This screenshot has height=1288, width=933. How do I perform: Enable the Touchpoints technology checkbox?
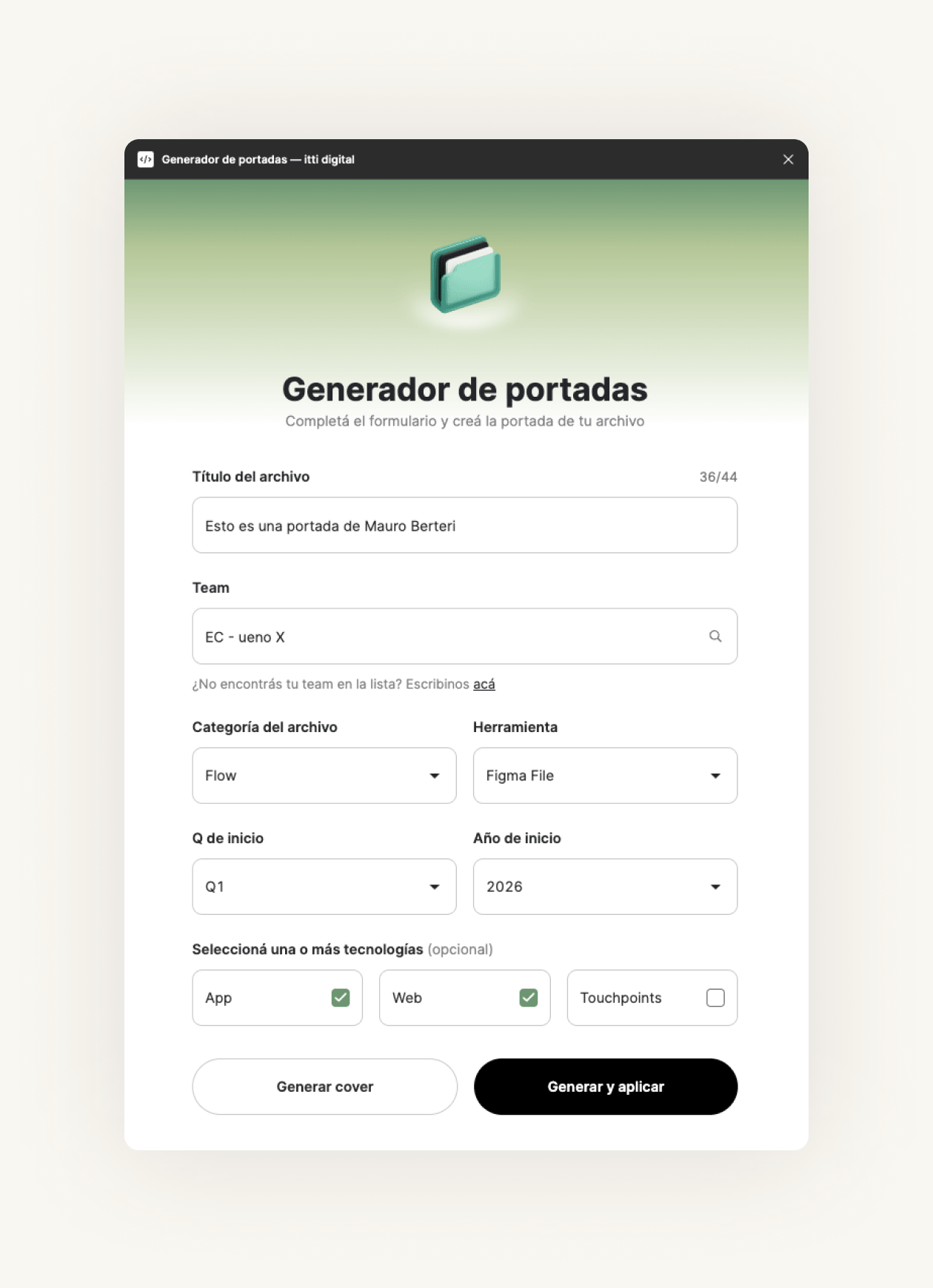(715, 998)
